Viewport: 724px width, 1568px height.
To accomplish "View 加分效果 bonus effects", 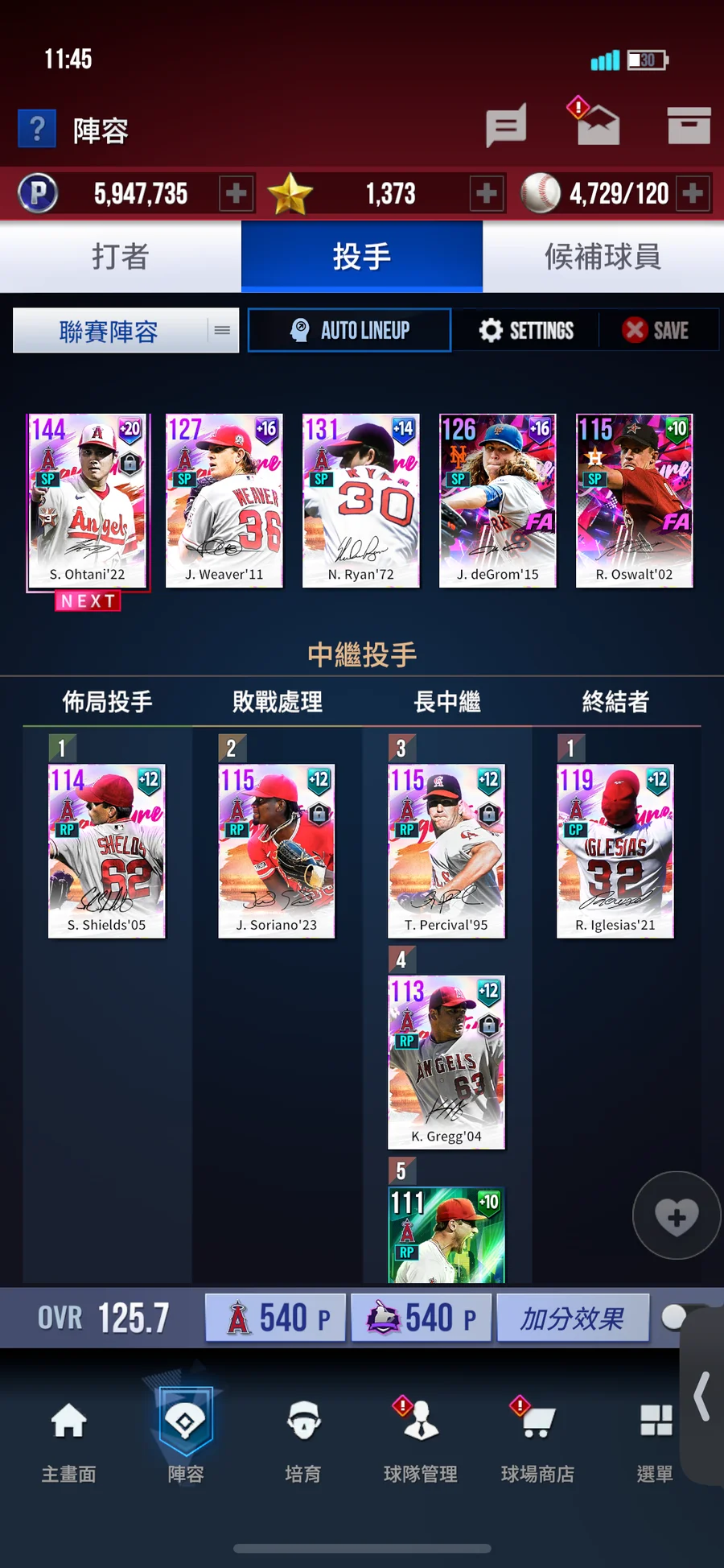I will (x=573, y=1318).
